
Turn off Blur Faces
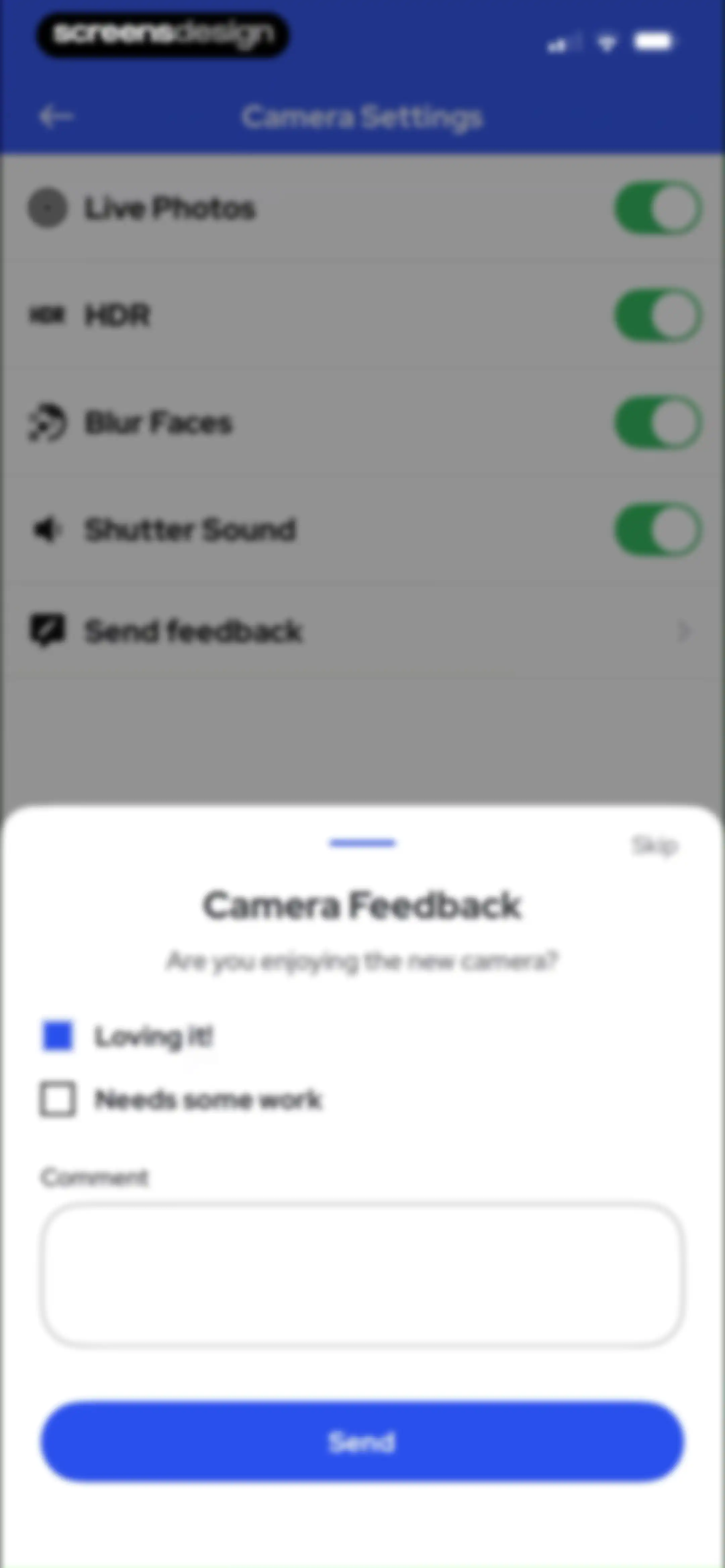click(x=658, y=422)
